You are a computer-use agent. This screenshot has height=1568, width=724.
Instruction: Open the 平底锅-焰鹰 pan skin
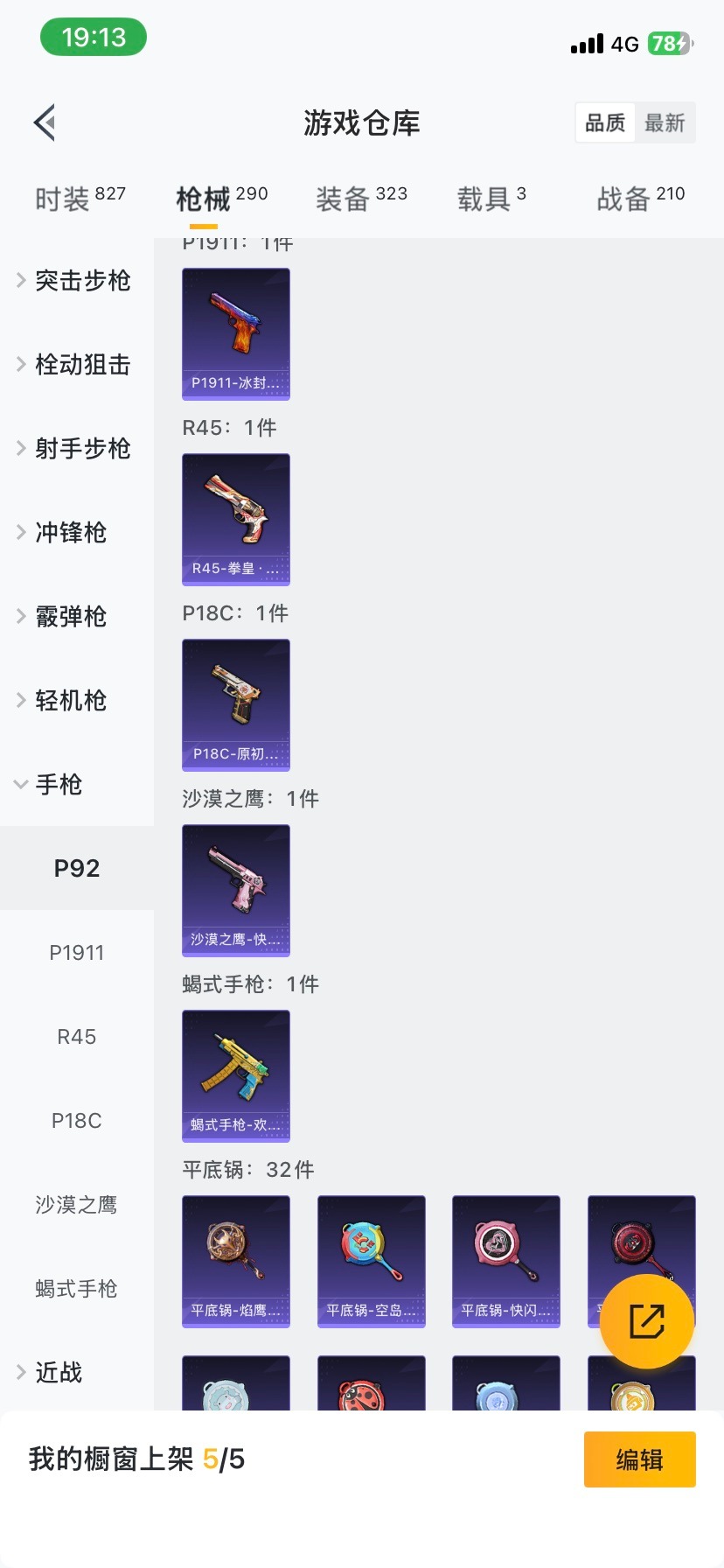coord(235,1262)
